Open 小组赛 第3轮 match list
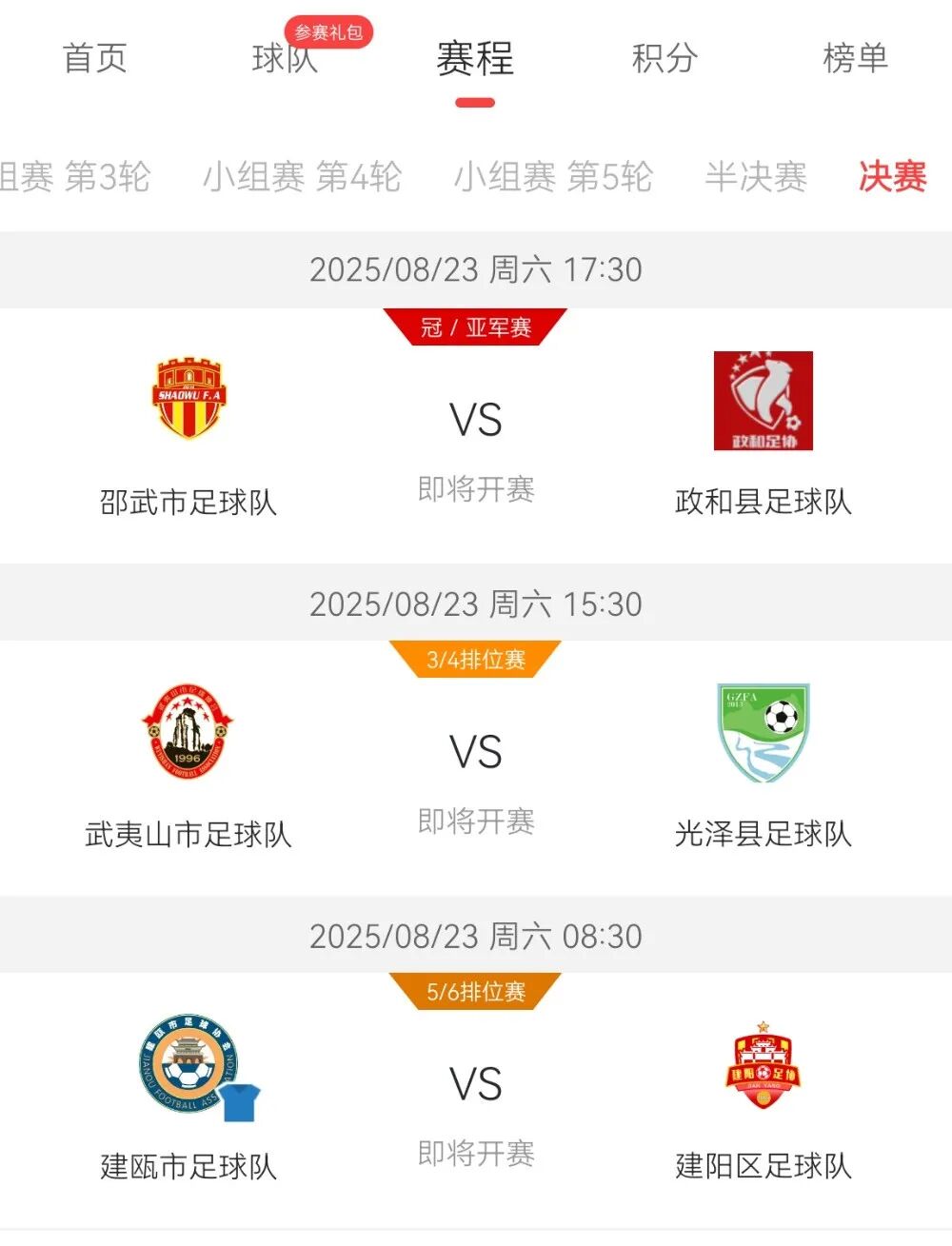952x1246 pixels. [76, 177]
